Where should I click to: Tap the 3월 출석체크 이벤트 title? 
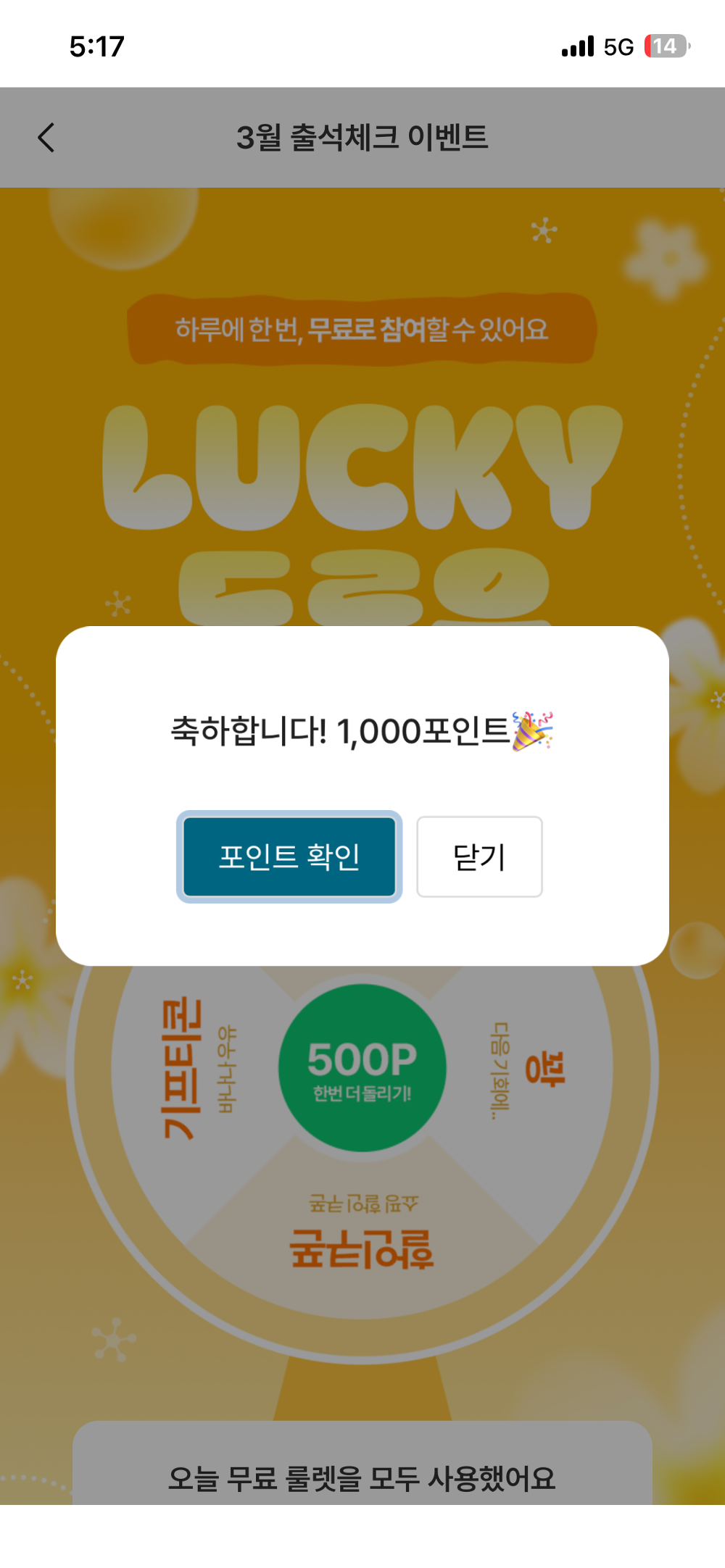pos(362,138)
